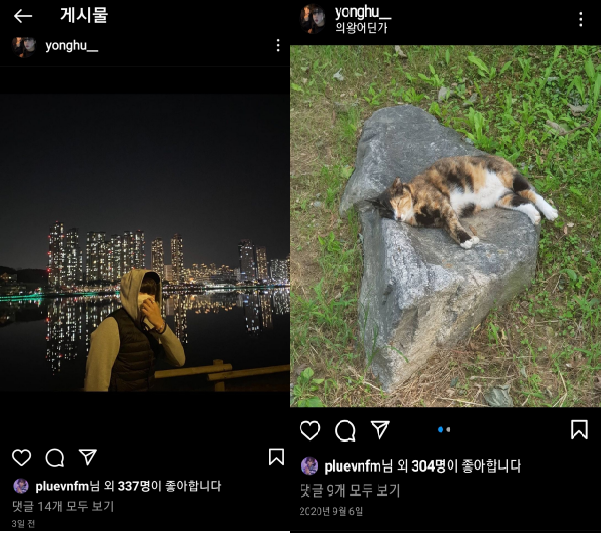The image size is (601, 533).
Task: Save the cat on rock post
Action: coord(579,429)
